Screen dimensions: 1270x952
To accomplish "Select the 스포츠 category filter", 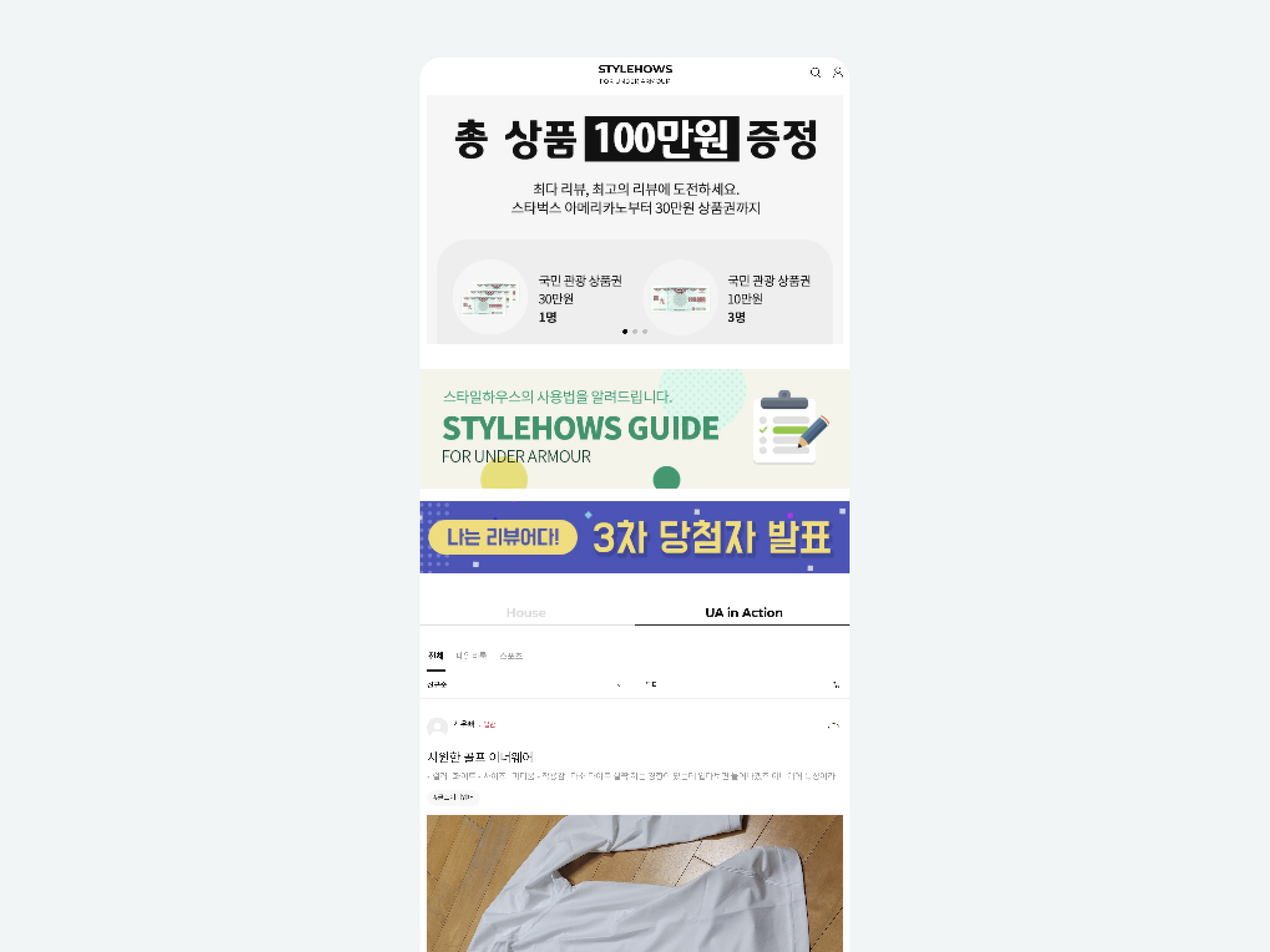I will tap(511, 656).
